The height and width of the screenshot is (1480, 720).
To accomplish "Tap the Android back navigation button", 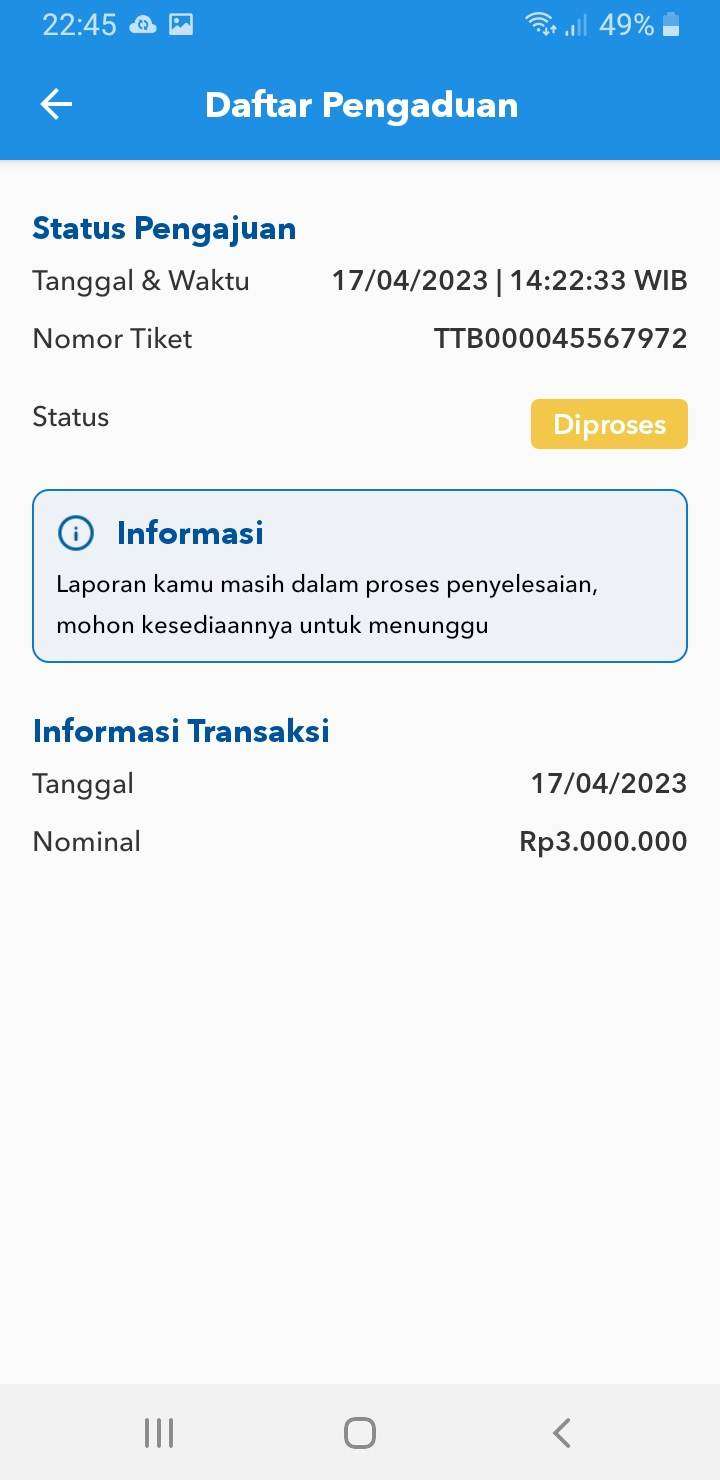I will coord(560,1431).
